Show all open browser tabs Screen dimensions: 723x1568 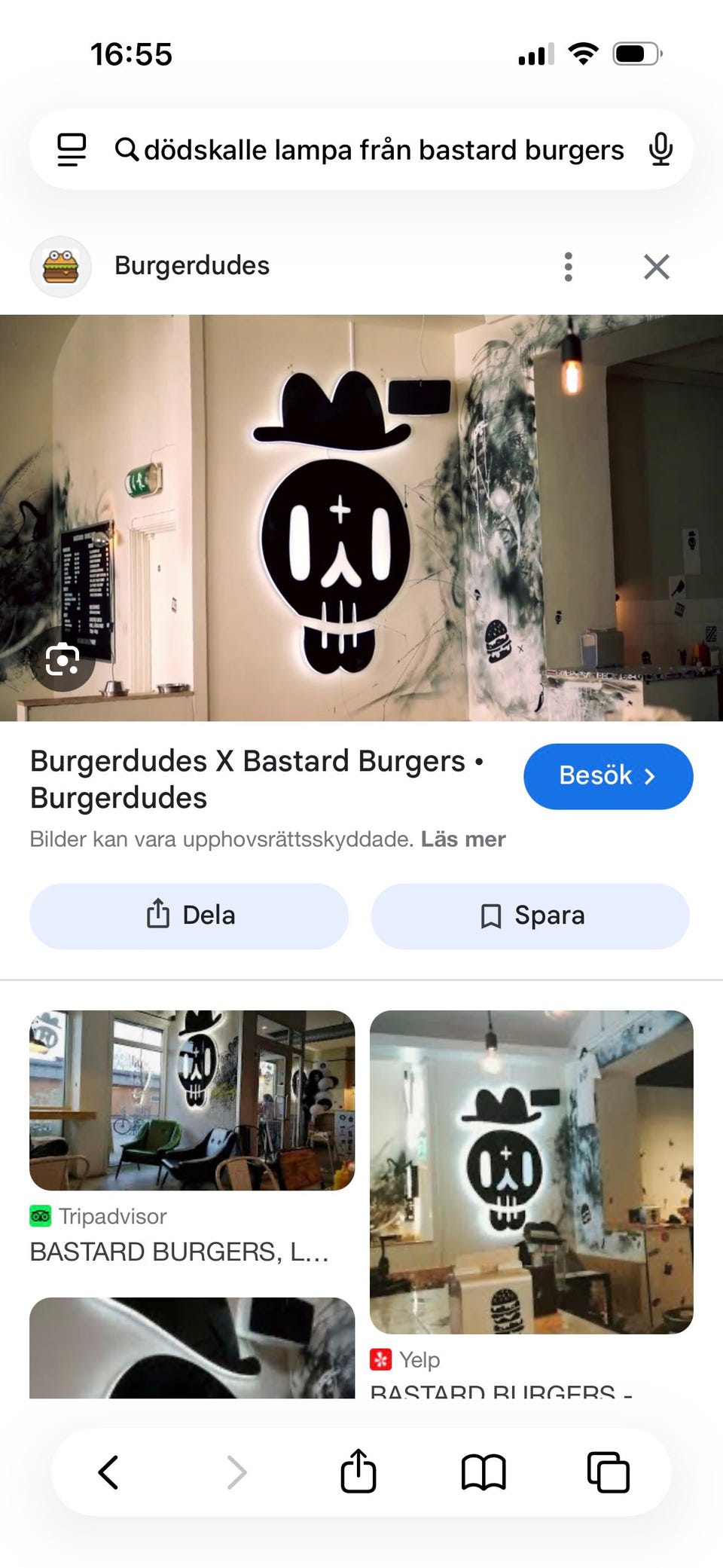pyautogui.click(x=608, y=1472)
